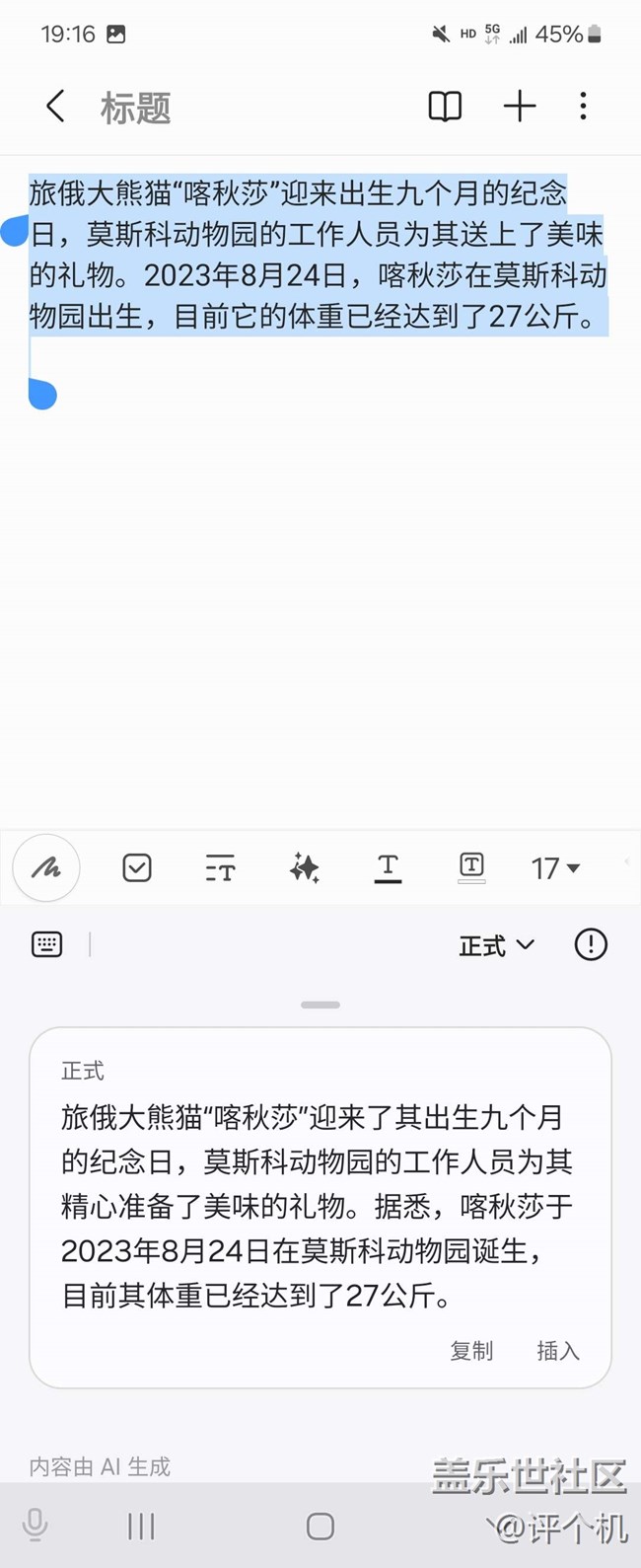Open the three-dot overflow menu

click(584, 107)
